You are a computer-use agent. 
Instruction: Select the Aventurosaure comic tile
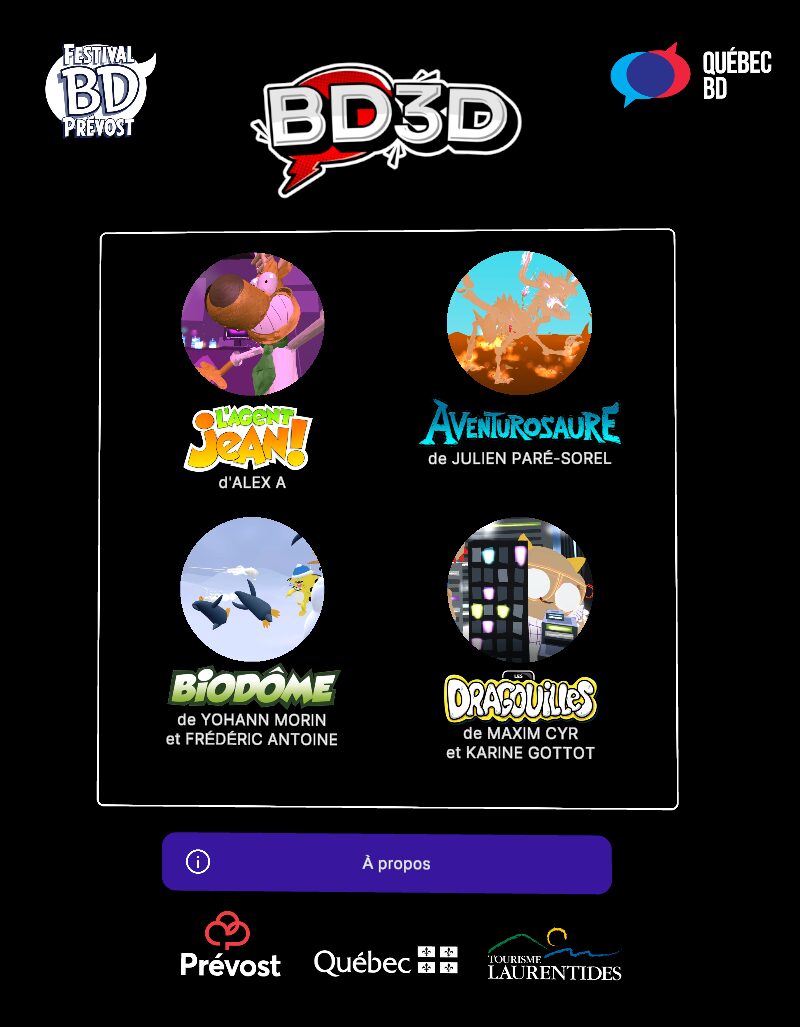click(x=519, y=323)
